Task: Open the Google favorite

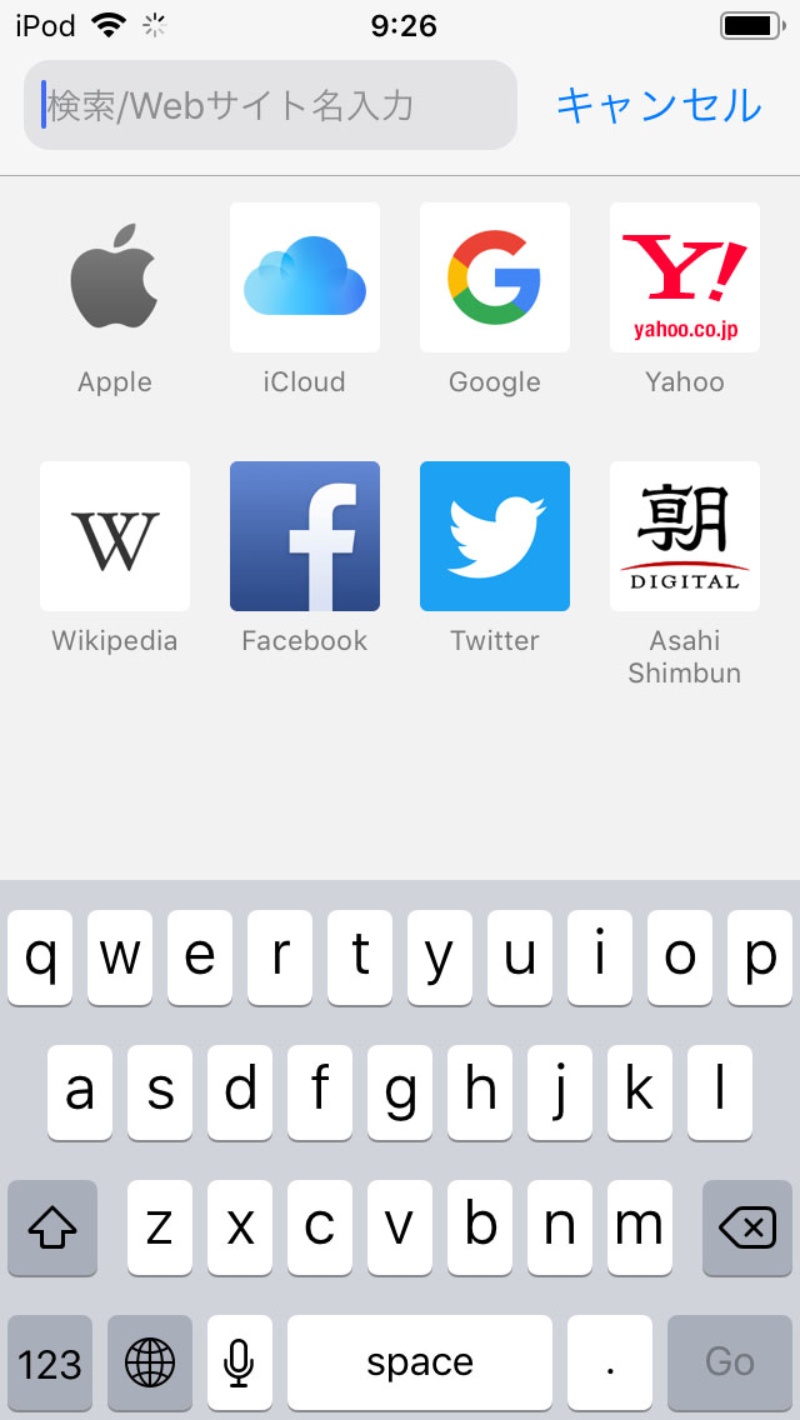Action: [495, 278]
